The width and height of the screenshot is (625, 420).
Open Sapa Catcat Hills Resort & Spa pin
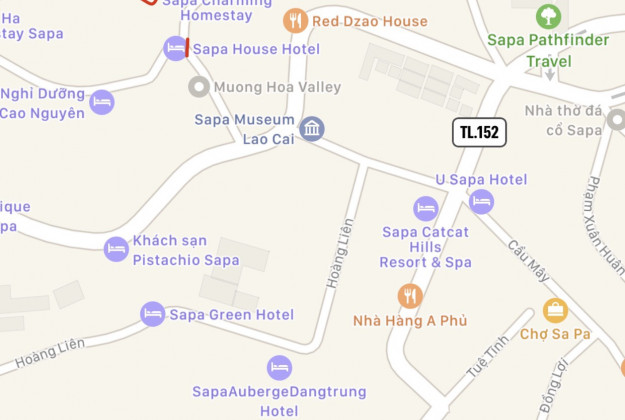pos(426,209)
